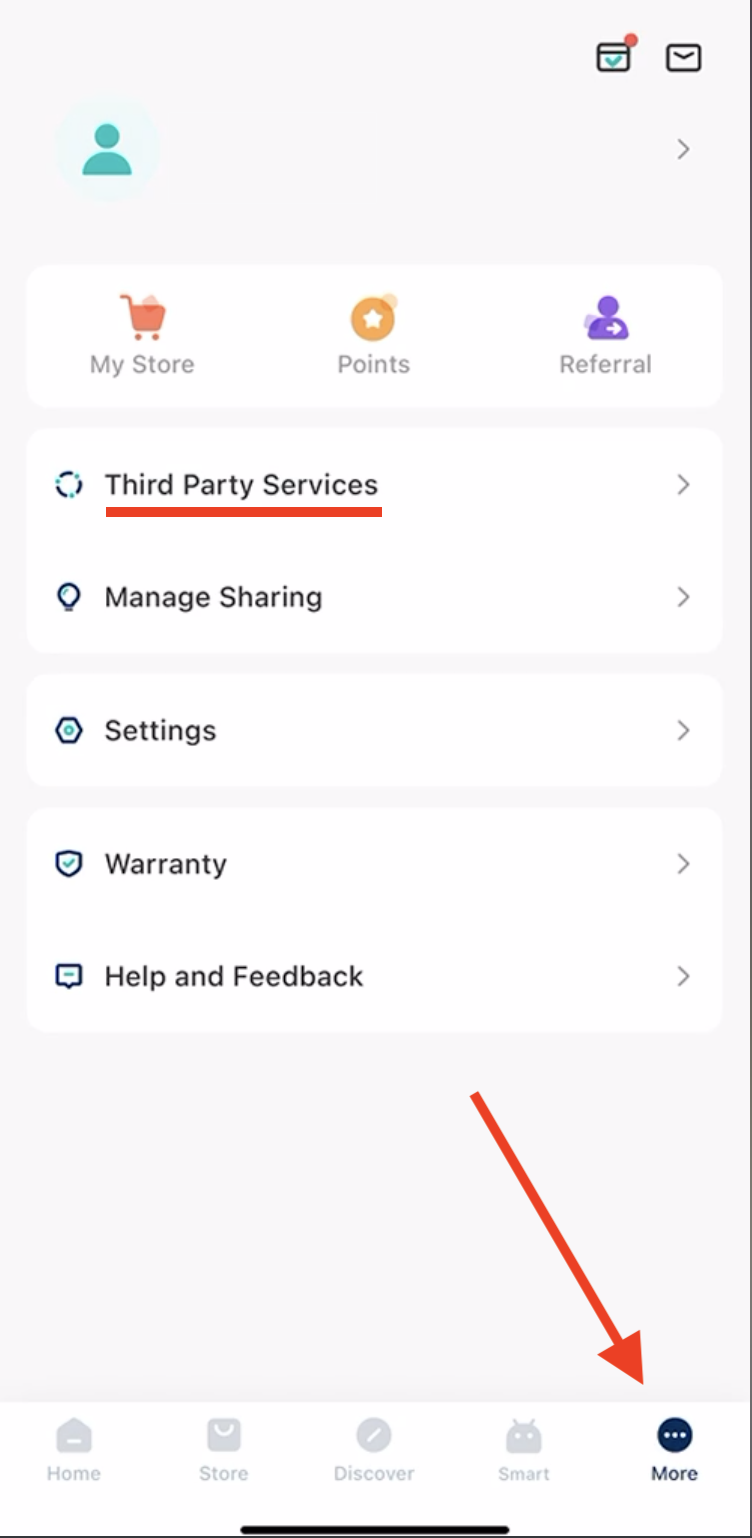Open the calendar check-in icon
This screenshot has width=752, height=1538.
(614, 58)
